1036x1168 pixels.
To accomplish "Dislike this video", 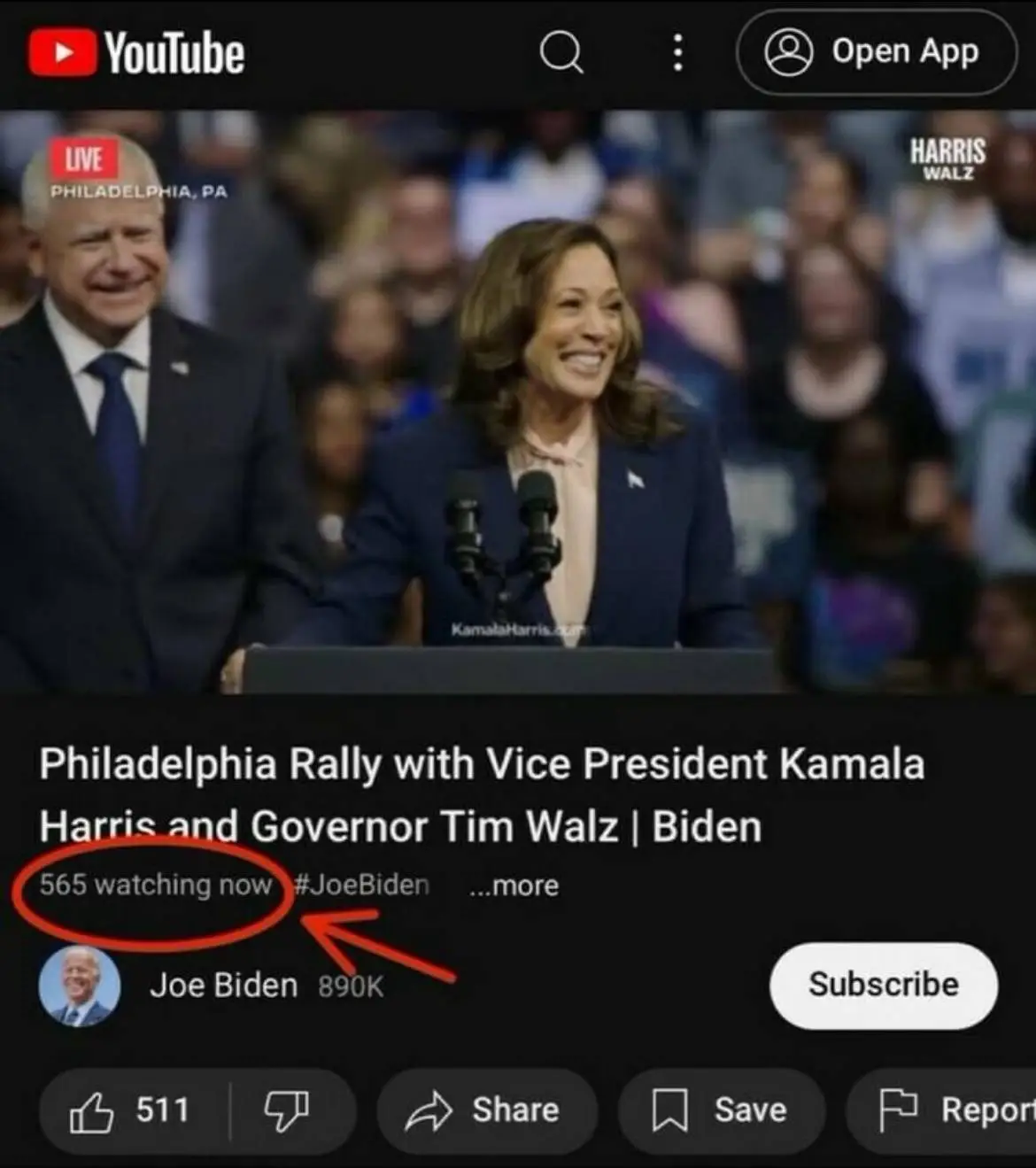I will pos(287,1110).
